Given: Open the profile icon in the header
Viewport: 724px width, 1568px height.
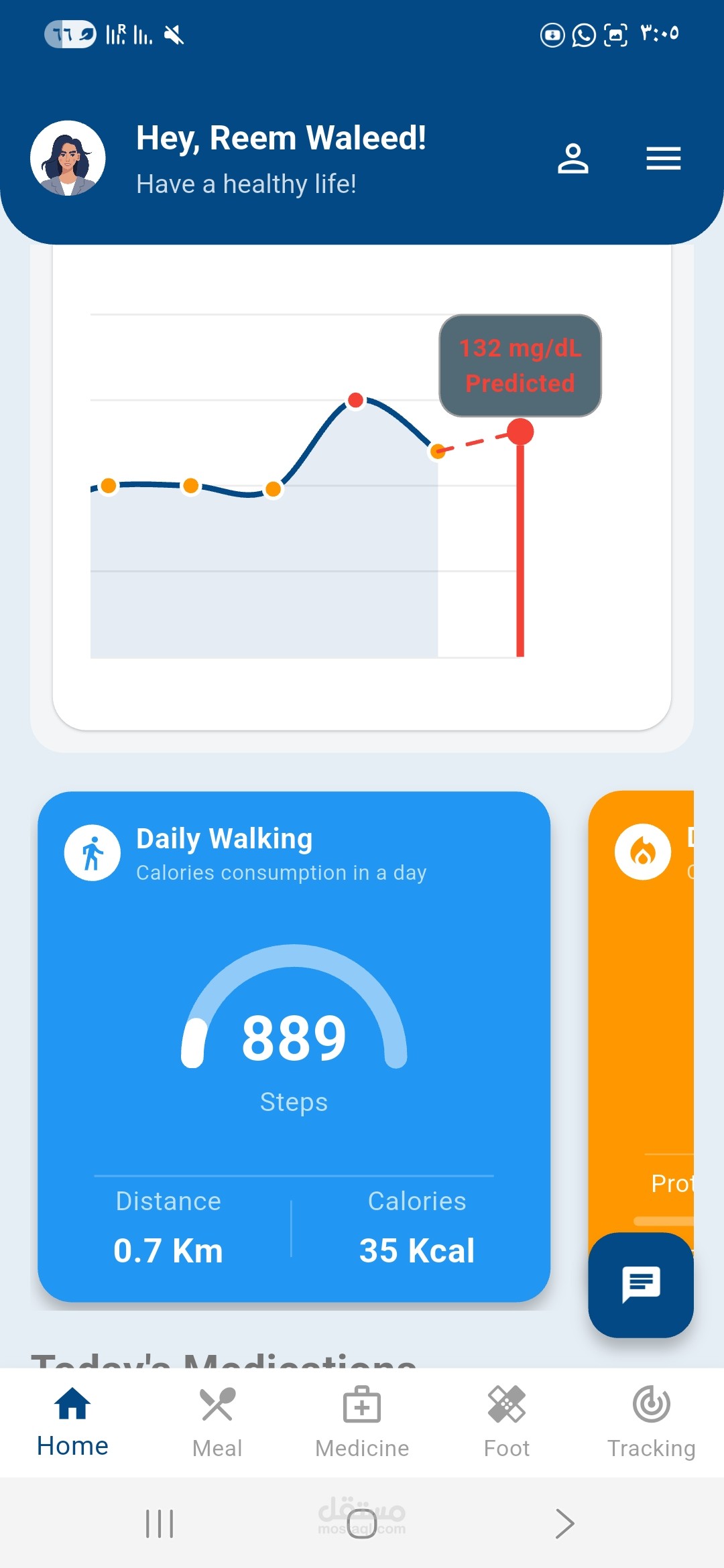Looking at the screenshot, I should pos(573,159).
